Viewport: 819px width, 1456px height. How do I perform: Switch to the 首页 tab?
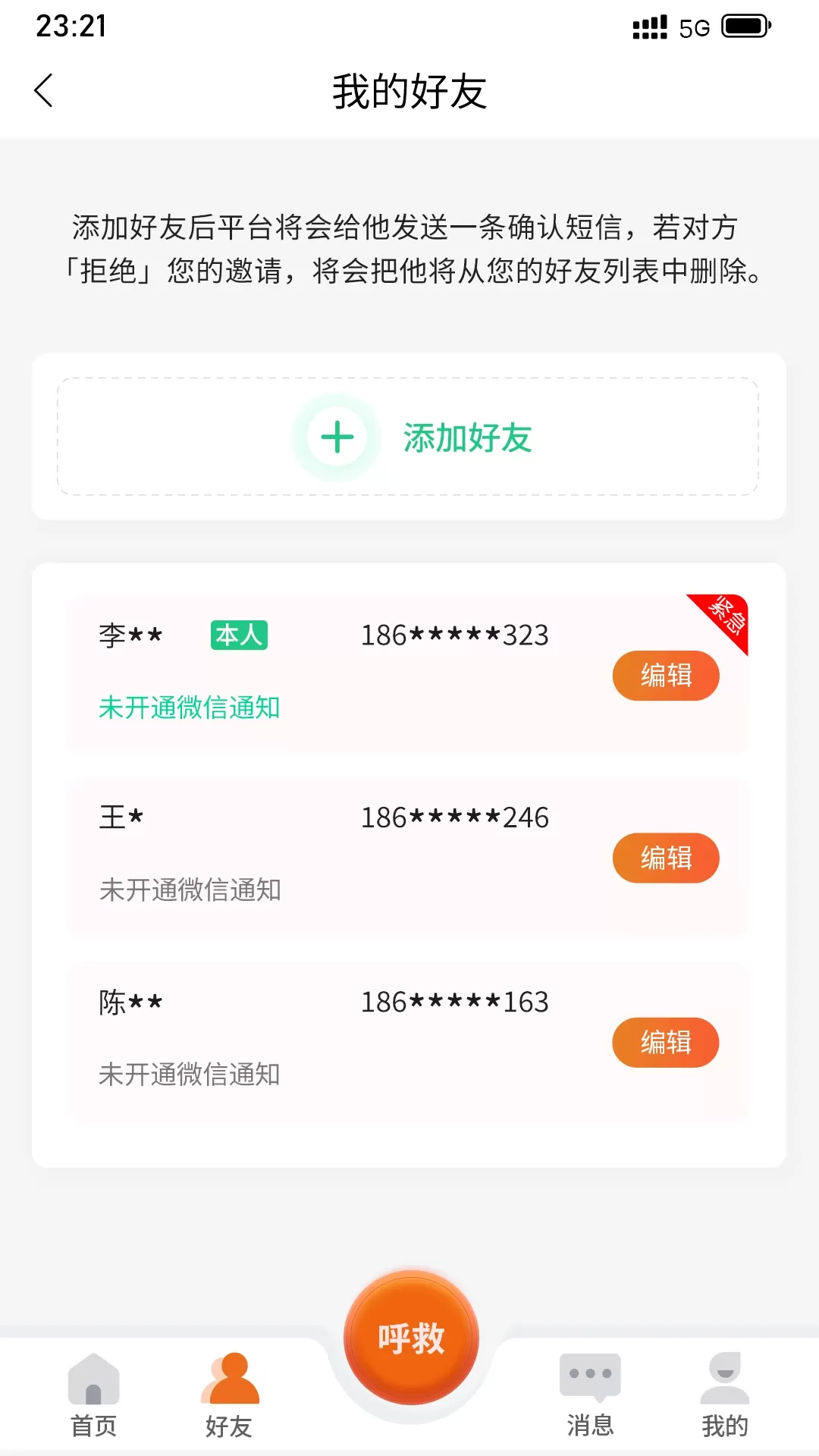pyautogui.click(x=93, y=1395)
